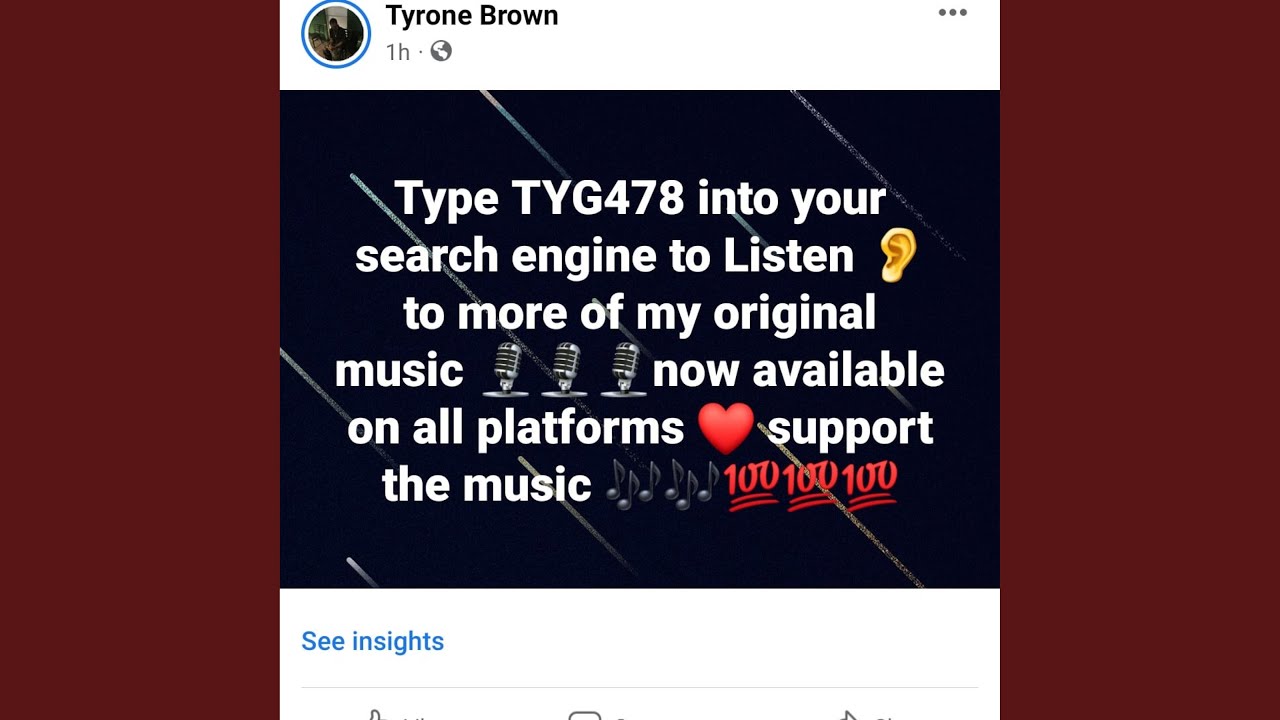Tap See insights for this post
The width and height of the screenshot is (1280, 720).
(373, 641)
